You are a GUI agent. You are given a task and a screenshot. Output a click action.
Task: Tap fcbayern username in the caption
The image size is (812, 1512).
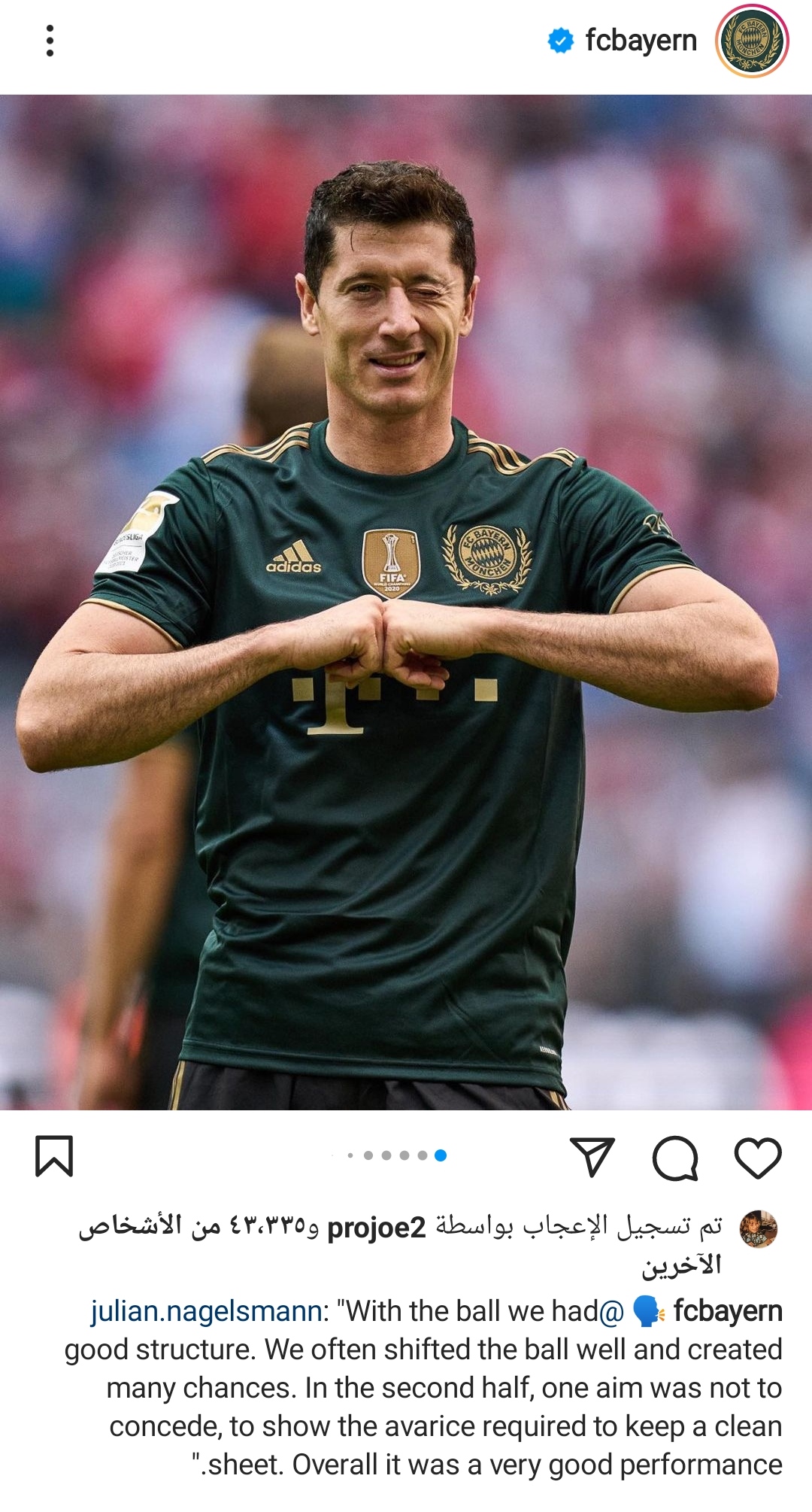[728, 1310]
